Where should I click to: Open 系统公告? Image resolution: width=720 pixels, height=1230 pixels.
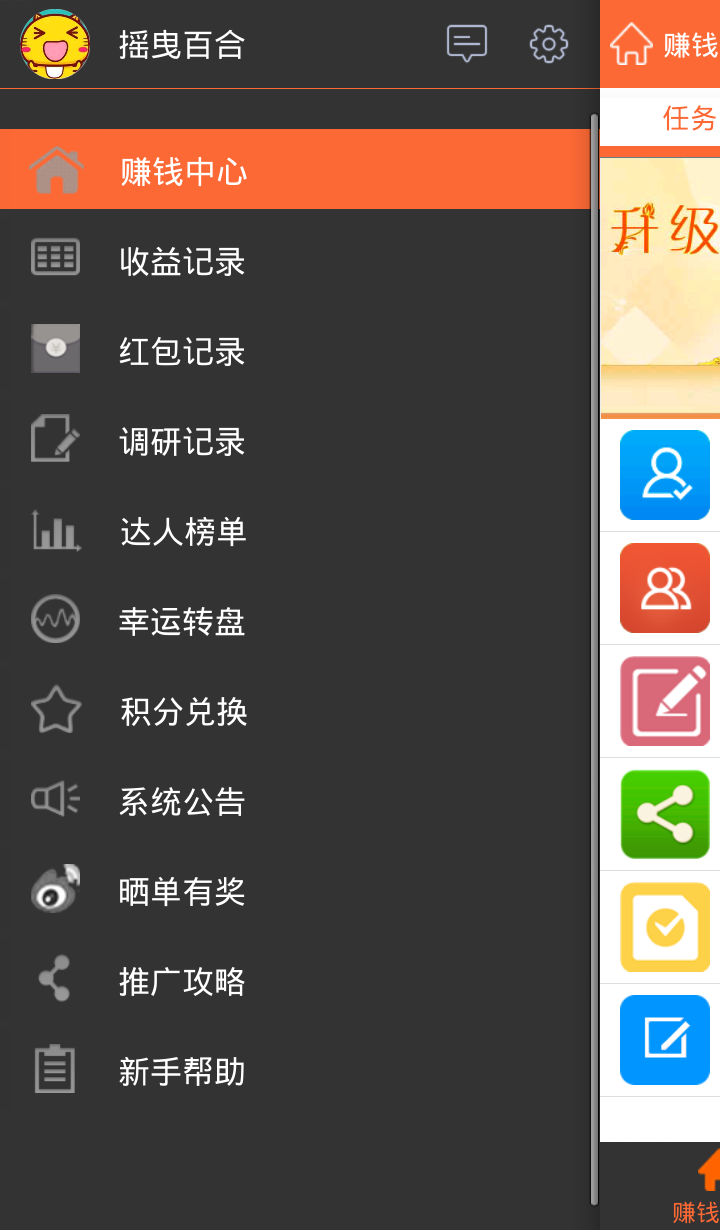[295, 801]
